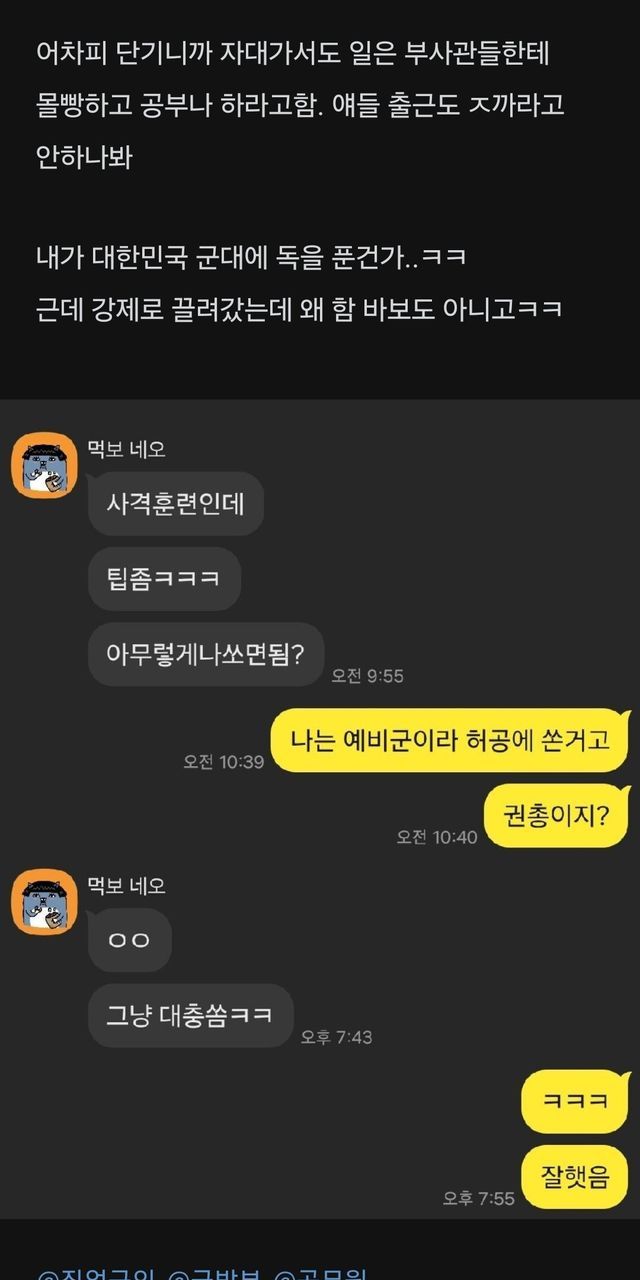The height and width of the screenshot is (1280, 640).
Task: Open the @공무원 mention link
Action: tap(321, 1271)
